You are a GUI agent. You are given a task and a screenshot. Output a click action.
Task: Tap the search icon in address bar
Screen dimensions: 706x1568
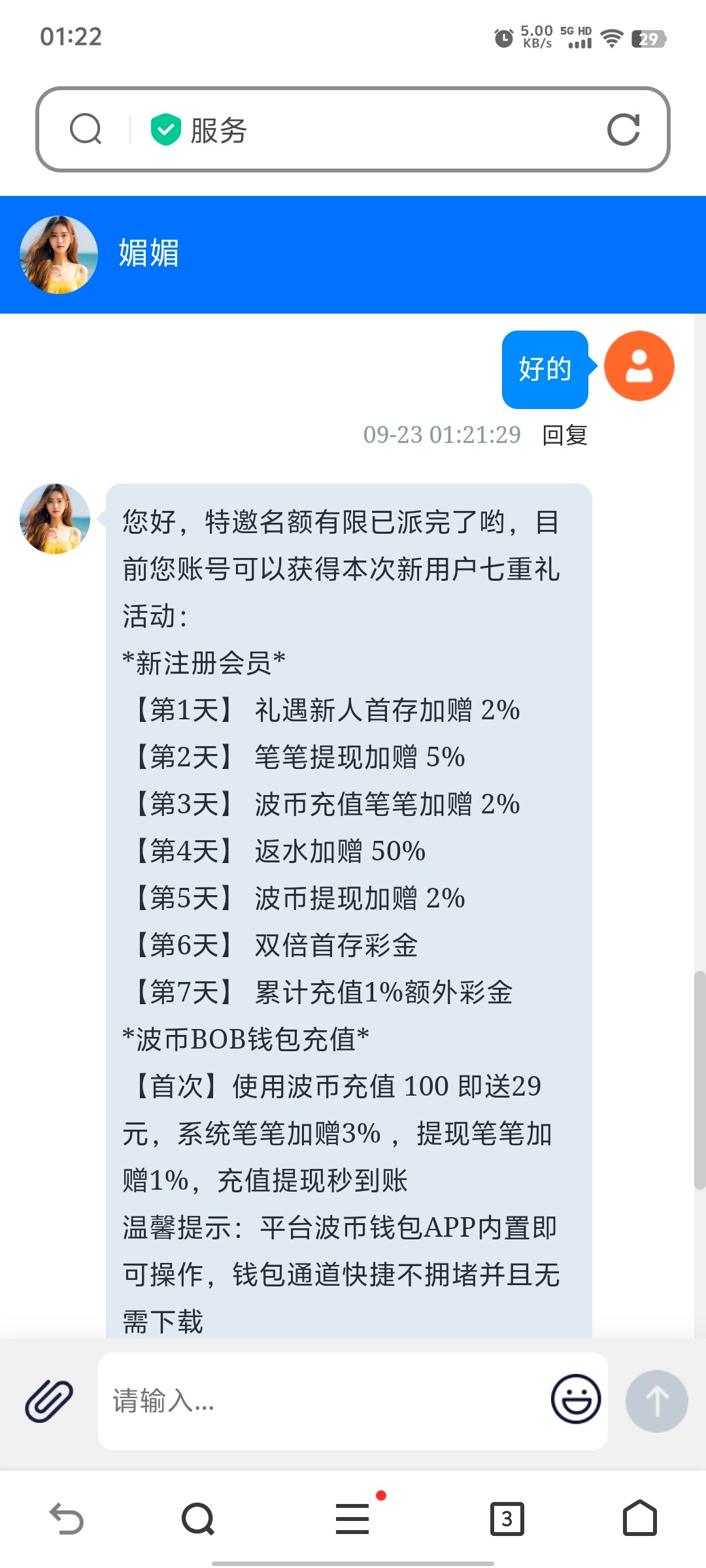pyautogui.click(x=86, y=129)
